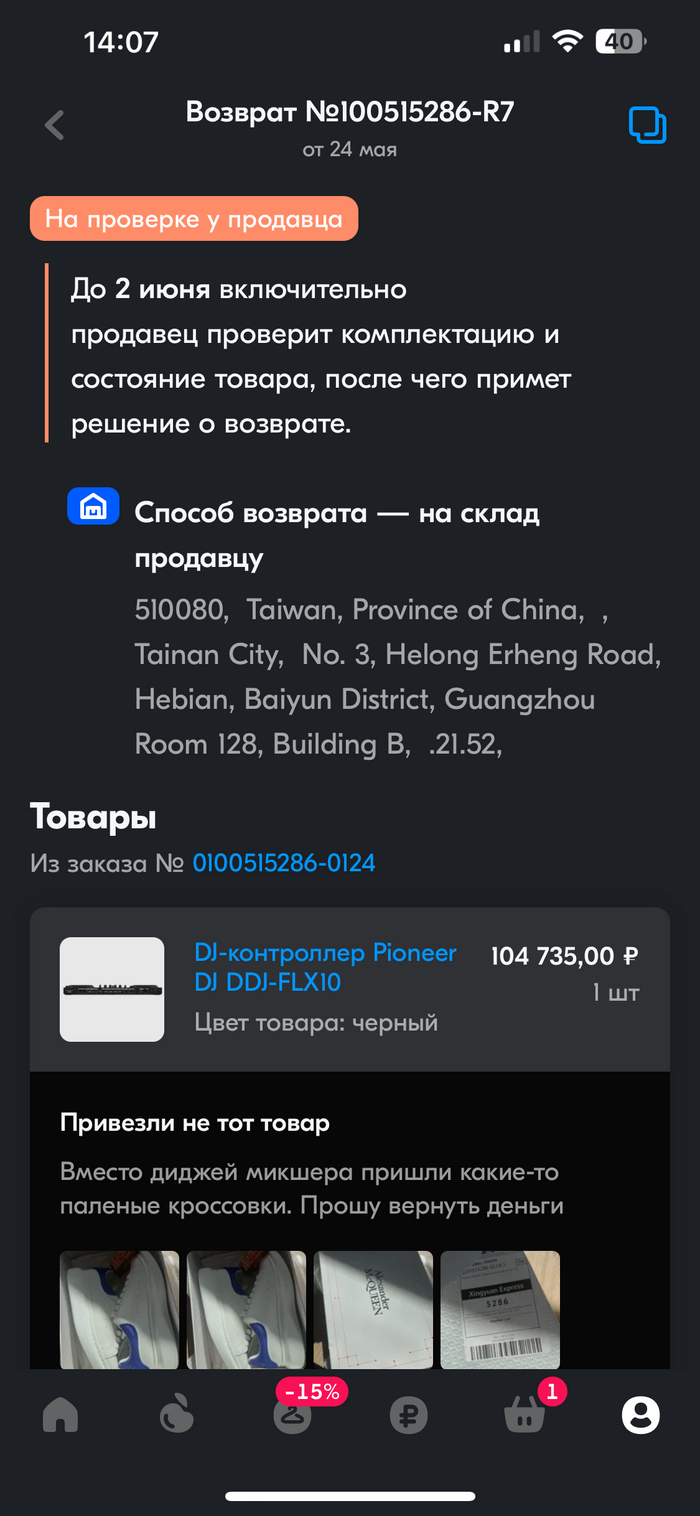Viewport: 700px width, 1516px height.
Task: Open the fashion tab with -15% badge
Action: pyautogui.click(x=293, y=1414)
